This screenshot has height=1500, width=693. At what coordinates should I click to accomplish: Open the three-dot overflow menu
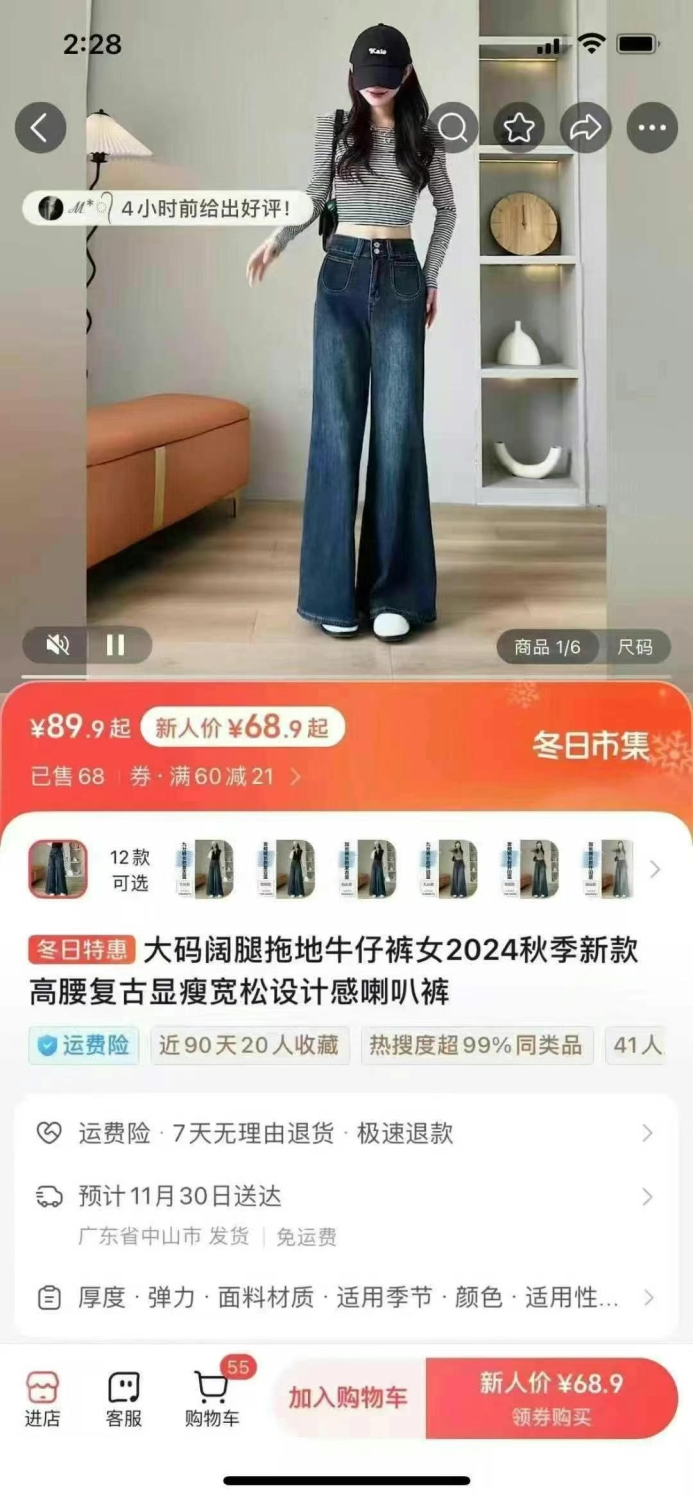[x=652, y=128]
